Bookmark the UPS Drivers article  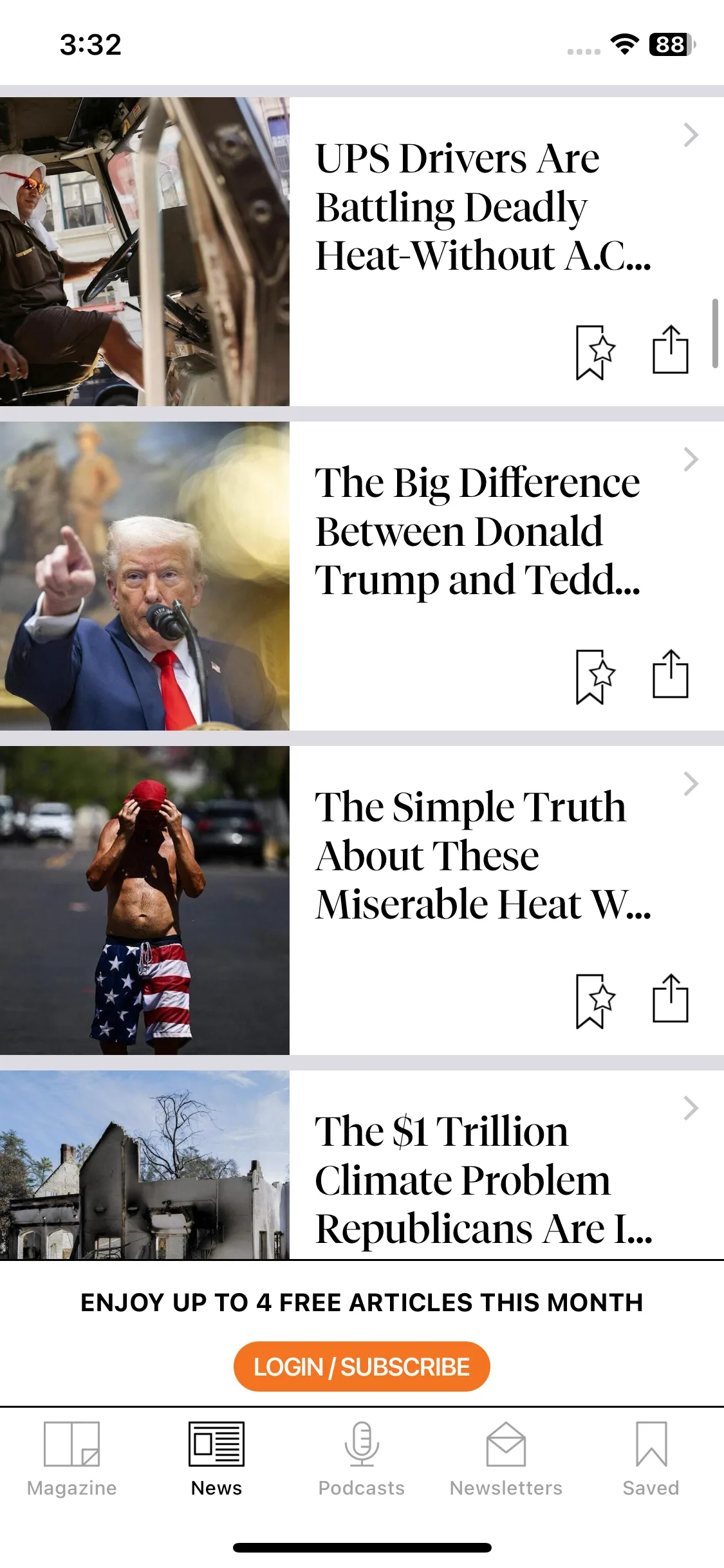click(595, 352)
